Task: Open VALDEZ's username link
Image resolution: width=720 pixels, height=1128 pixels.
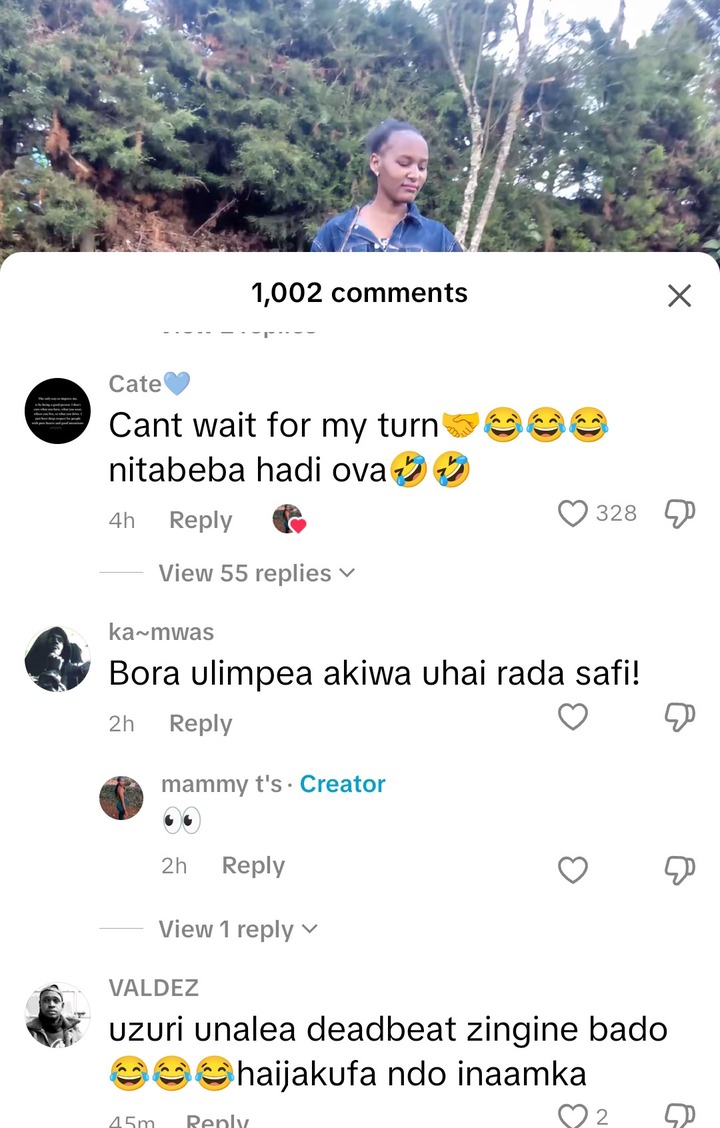Action: tap(153, 988)
